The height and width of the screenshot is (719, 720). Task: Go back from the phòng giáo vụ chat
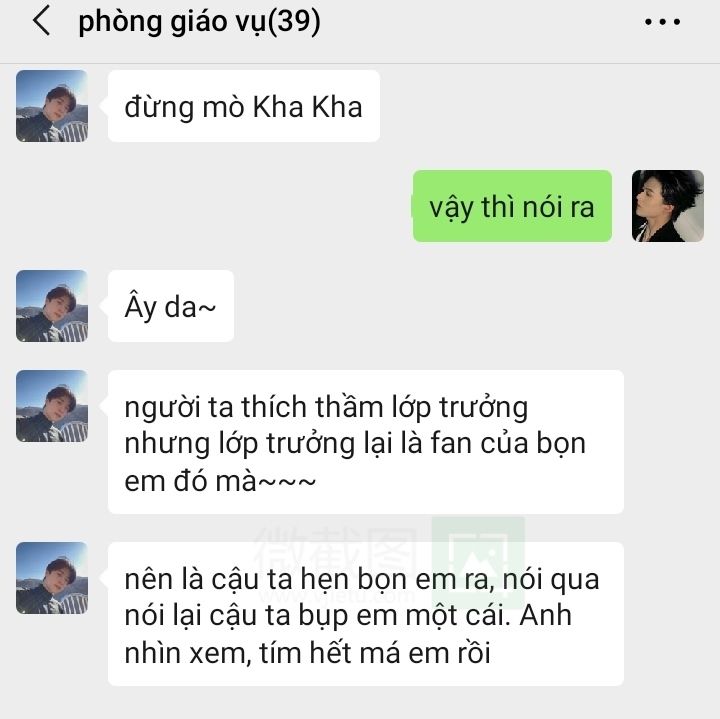click(41, 21)
